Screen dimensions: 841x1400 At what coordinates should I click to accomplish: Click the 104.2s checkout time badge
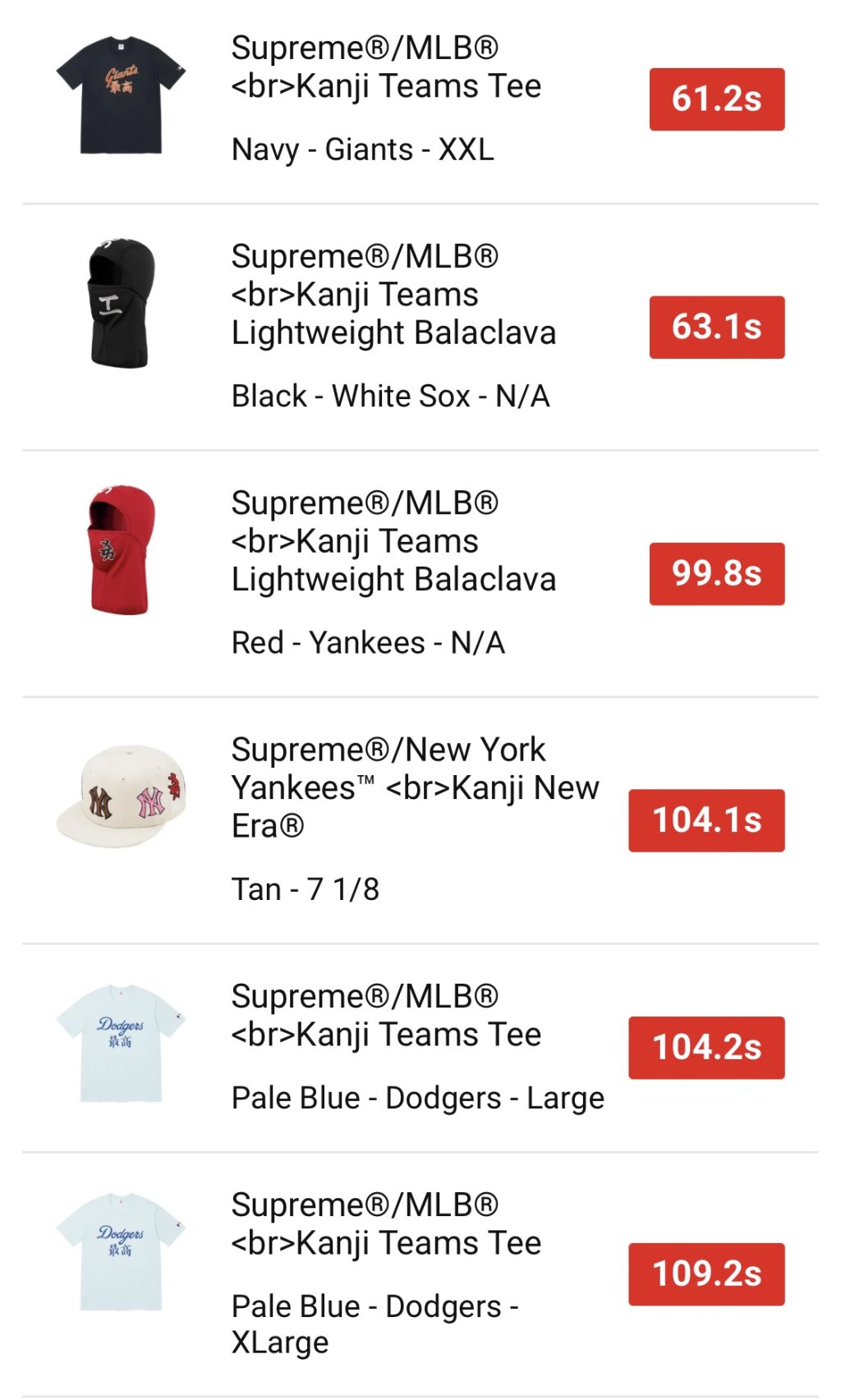(x=705, y=1045)
